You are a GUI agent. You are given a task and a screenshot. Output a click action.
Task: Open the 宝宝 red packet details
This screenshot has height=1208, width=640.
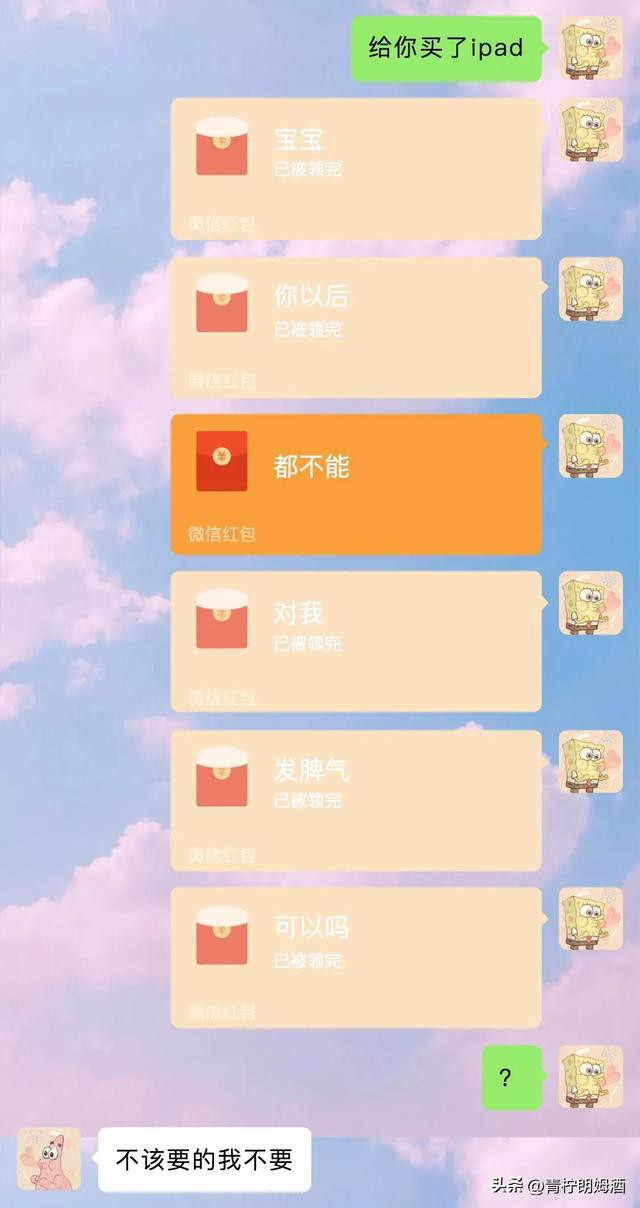coord(356,168)
